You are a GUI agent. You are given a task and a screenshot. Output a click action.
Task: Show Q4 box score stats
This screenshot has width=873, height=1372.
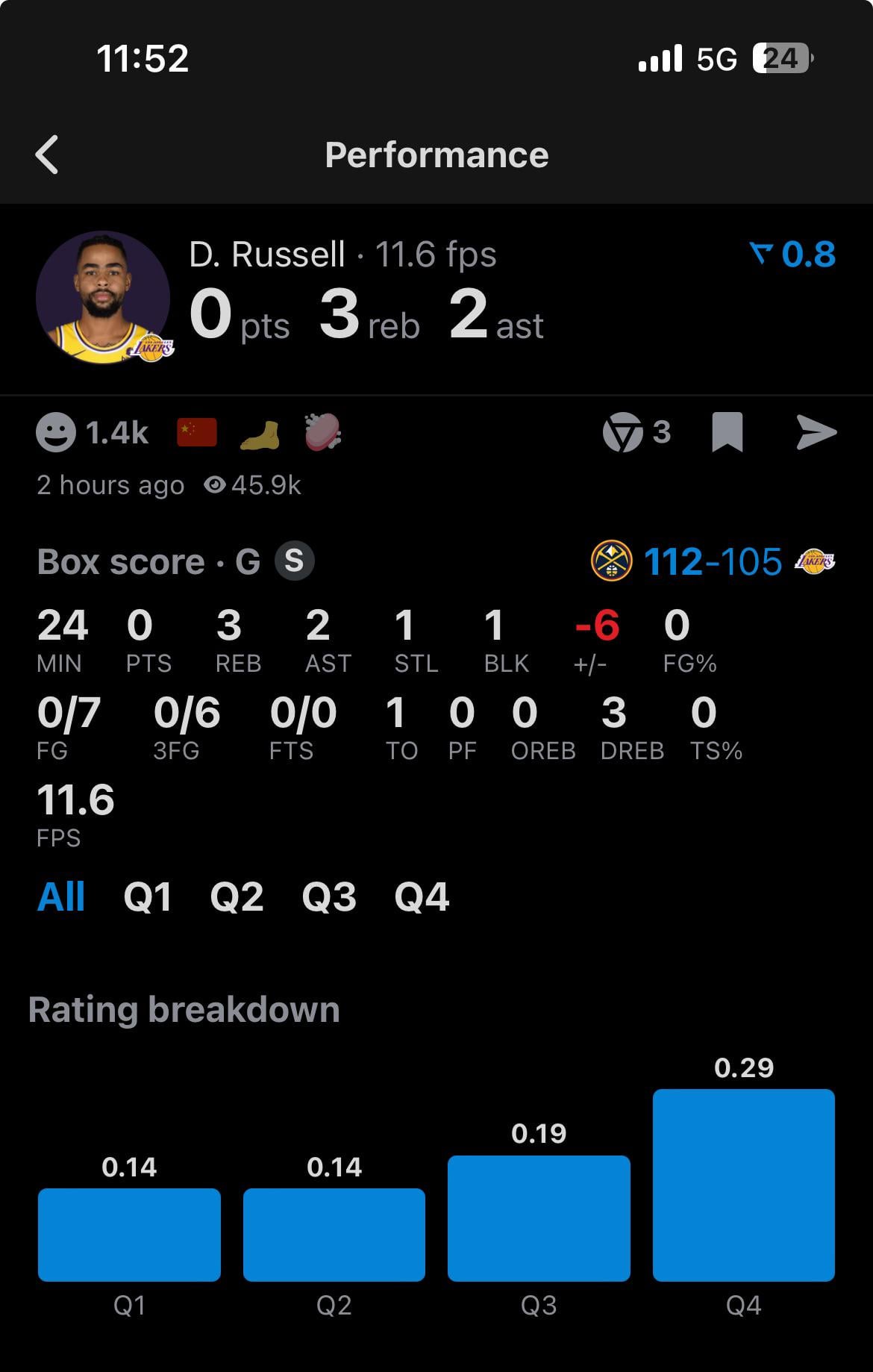(422, 897)
